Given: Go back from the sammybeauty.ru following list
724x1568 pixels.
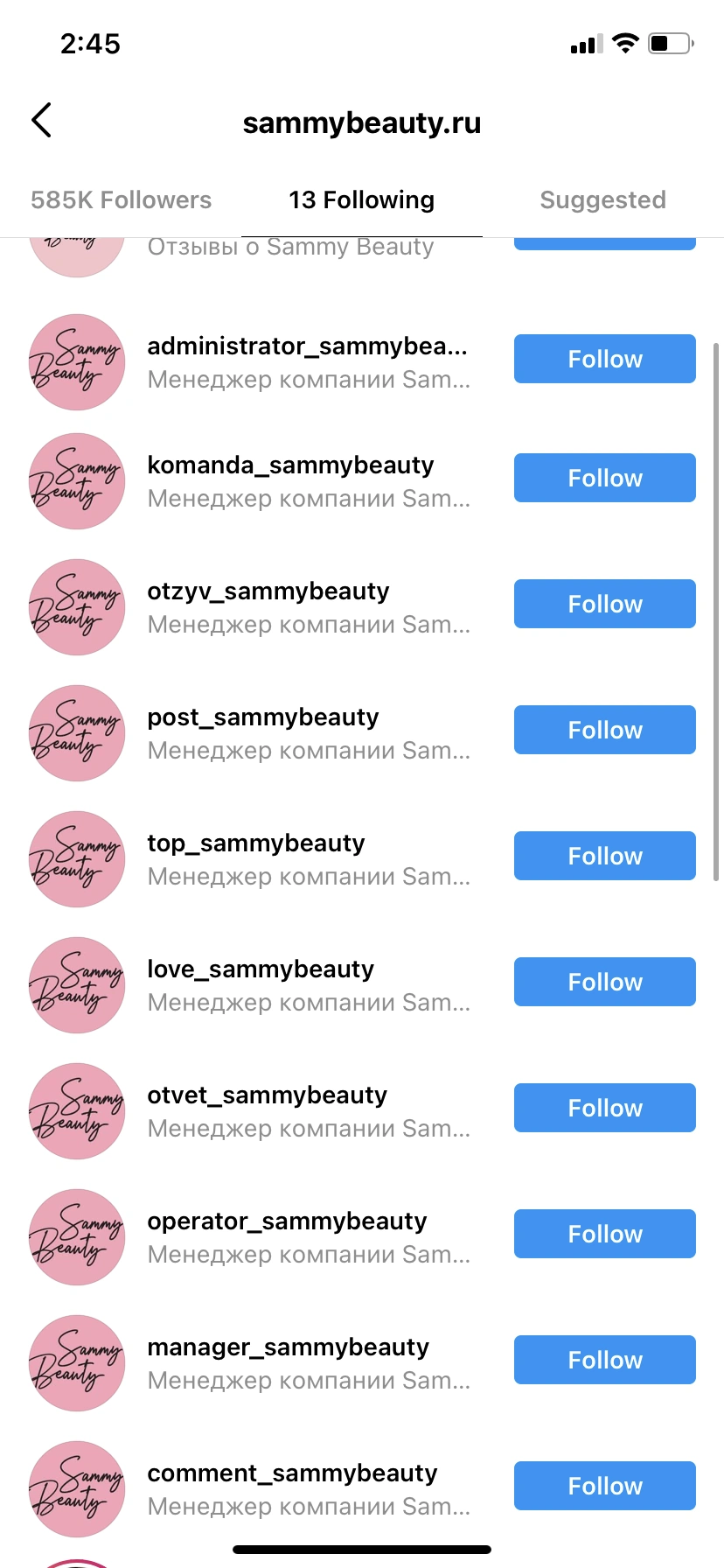Looking at the screenshot, I should [x=41, y=121].
